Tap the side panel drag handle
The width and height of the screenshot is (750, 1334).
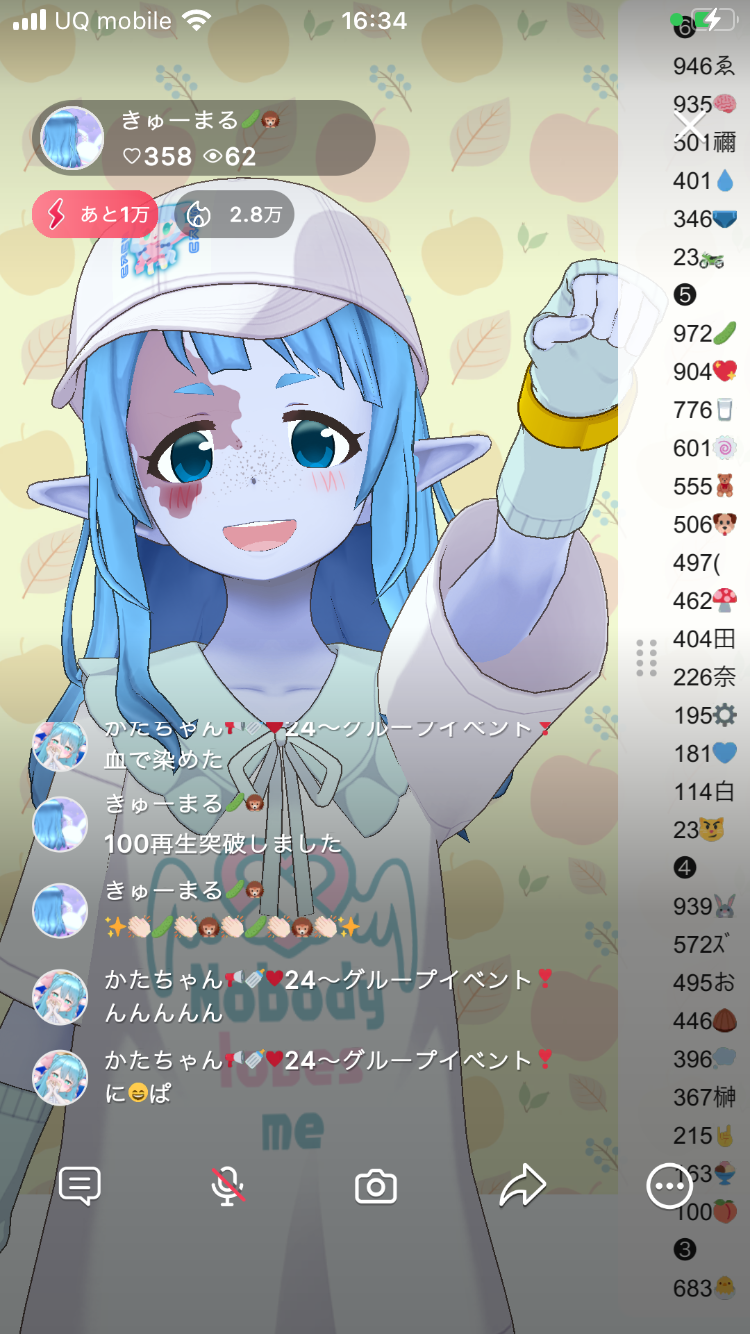point(646,657)
